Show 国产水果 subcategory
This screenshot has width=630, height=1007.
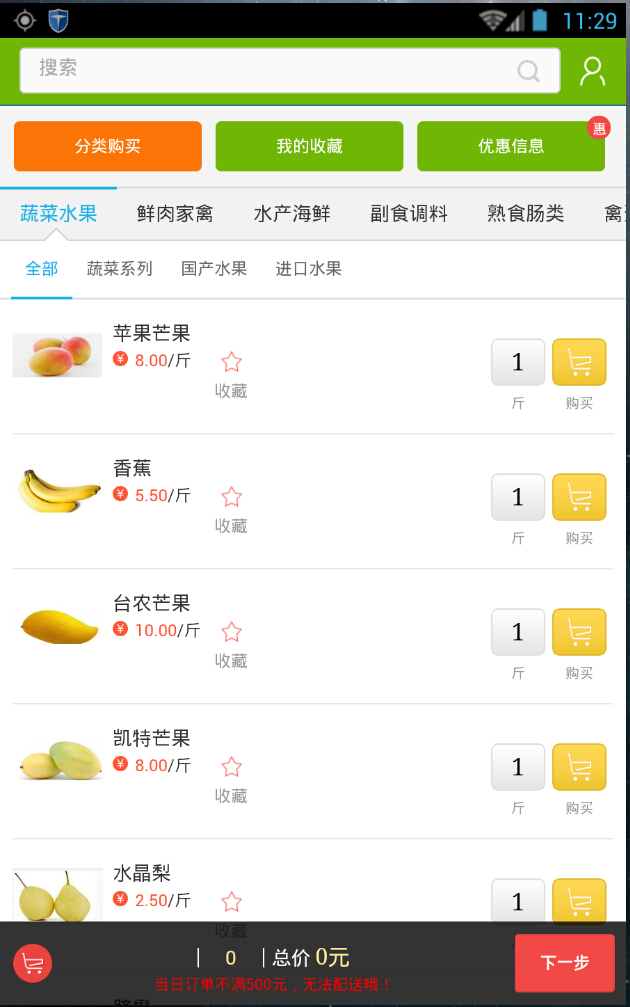point(214,268)
